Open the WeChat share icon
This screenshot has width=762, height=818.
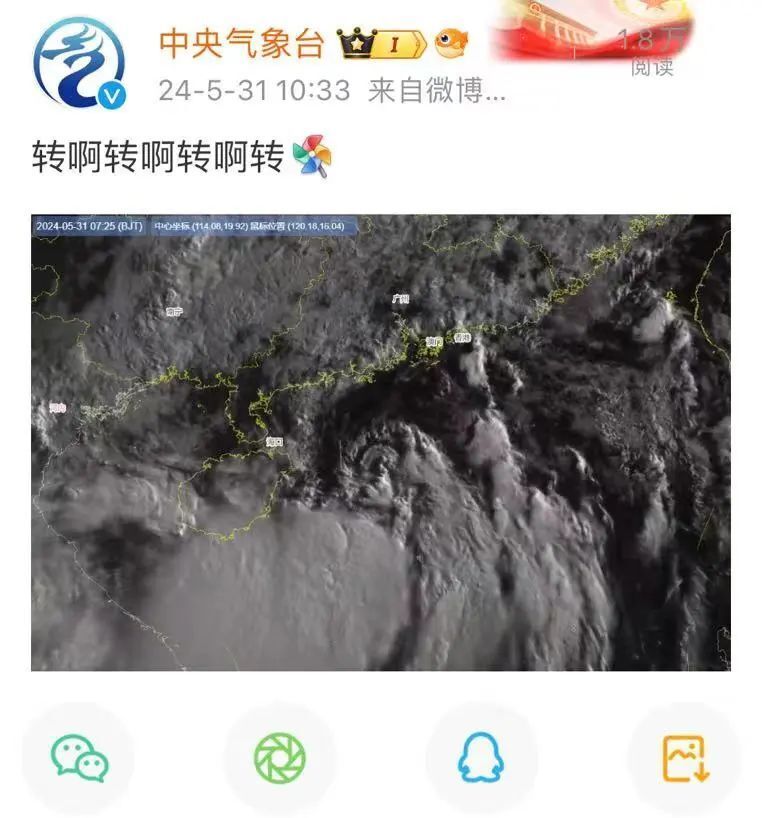click(x=78, y=758)
